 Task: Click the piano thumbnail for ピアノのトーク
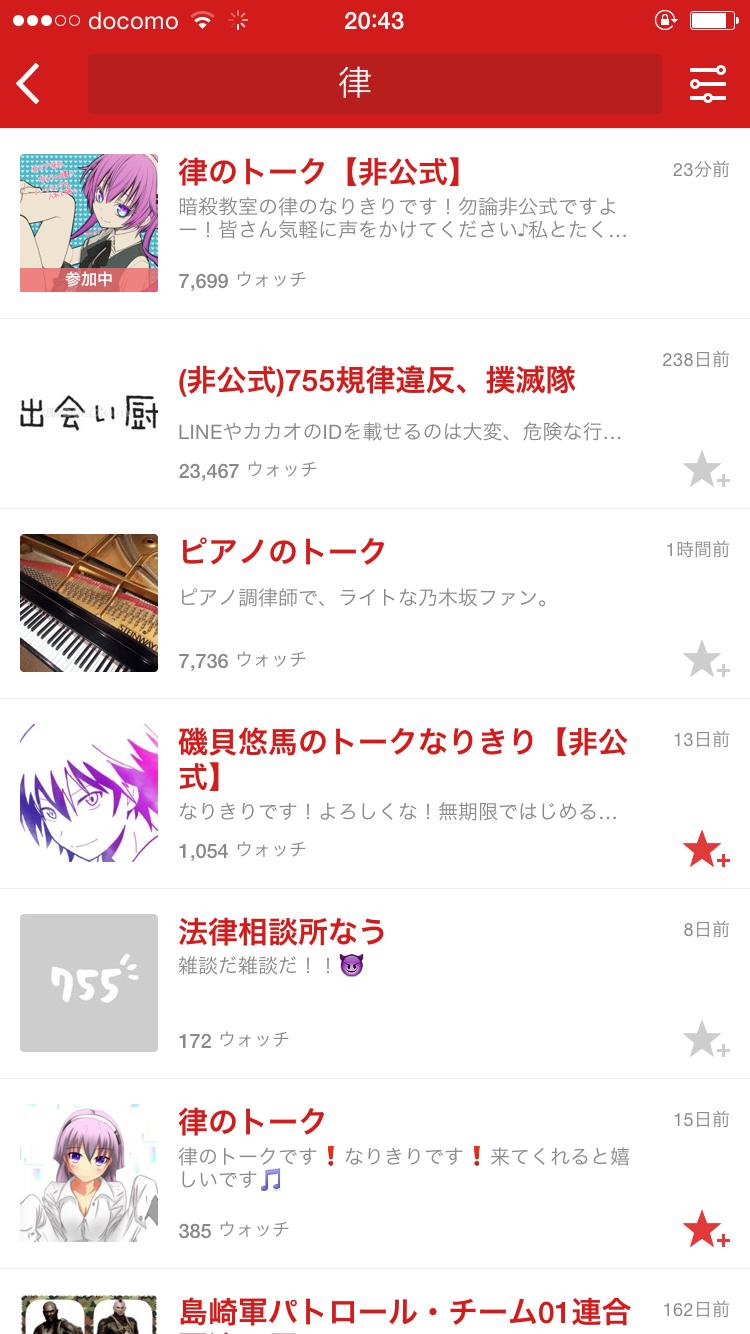coord(88,602)
